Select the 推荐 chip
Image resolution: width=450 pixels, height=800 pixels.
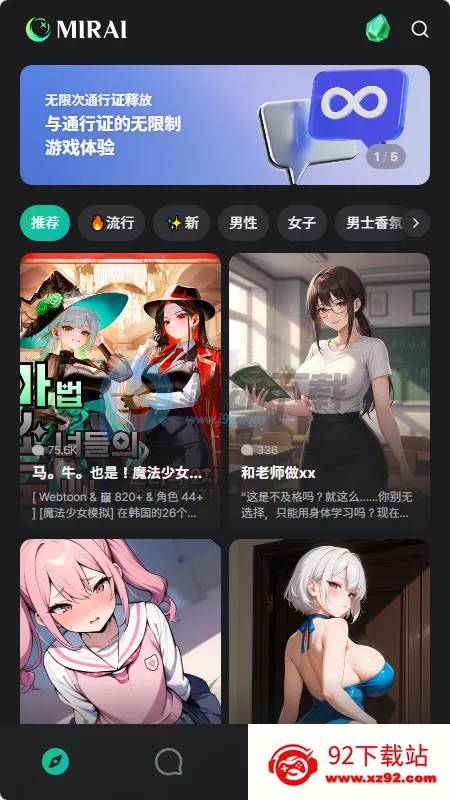pyautogui.click(x=45, y=223)
